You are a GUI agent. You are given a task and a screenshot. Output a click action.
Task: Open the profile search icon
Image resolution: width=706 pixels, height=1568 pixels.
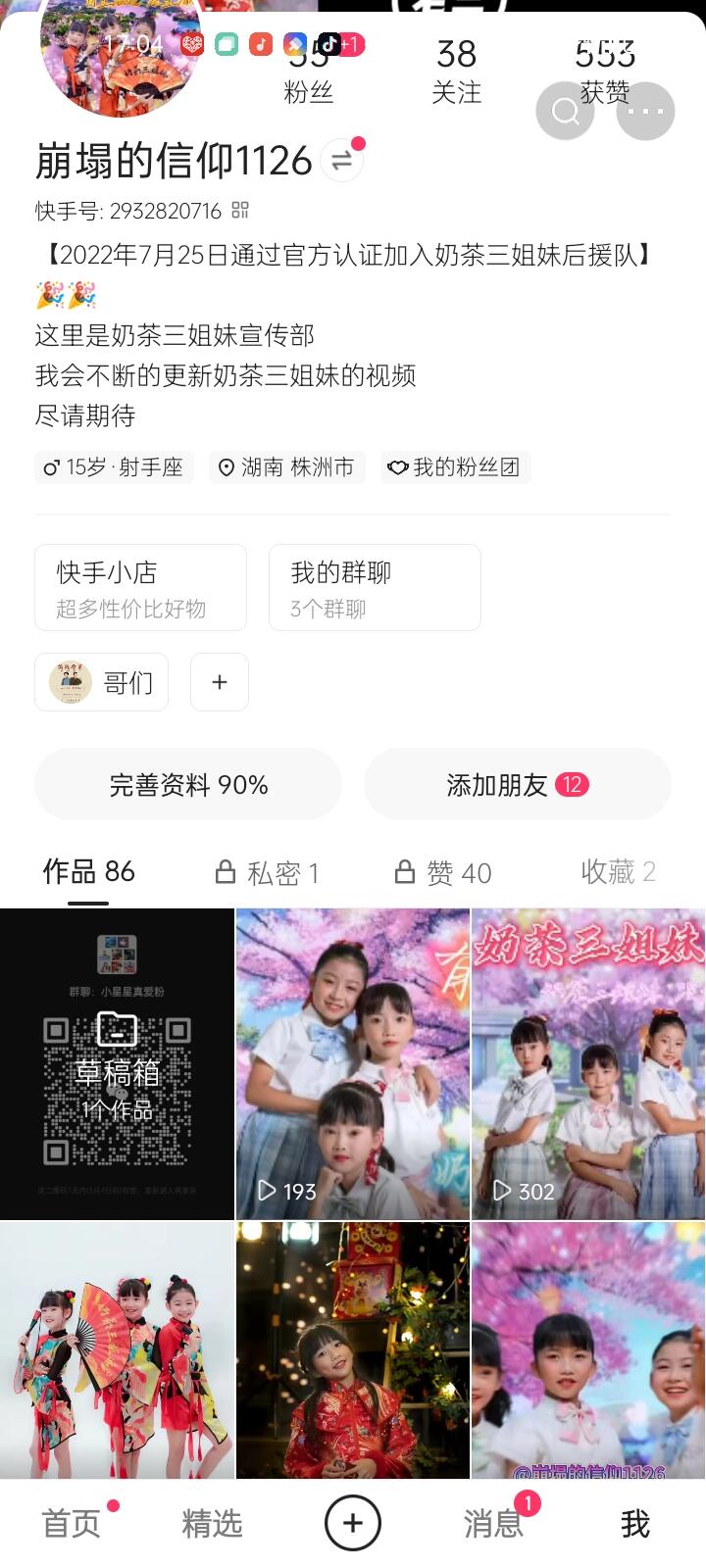(565, 111)
